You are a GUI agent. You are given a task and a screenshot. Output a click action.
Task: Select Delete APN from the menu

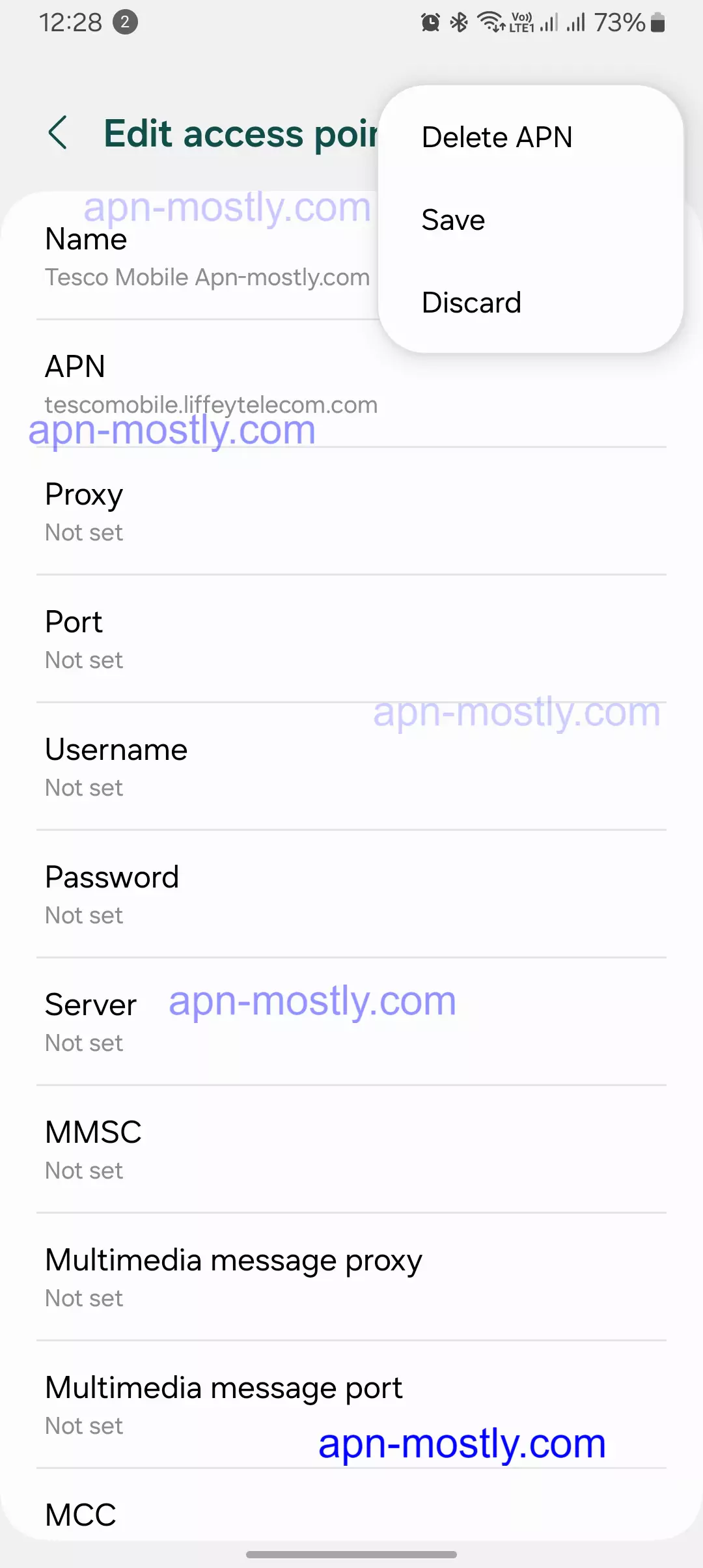coord(497,137)
